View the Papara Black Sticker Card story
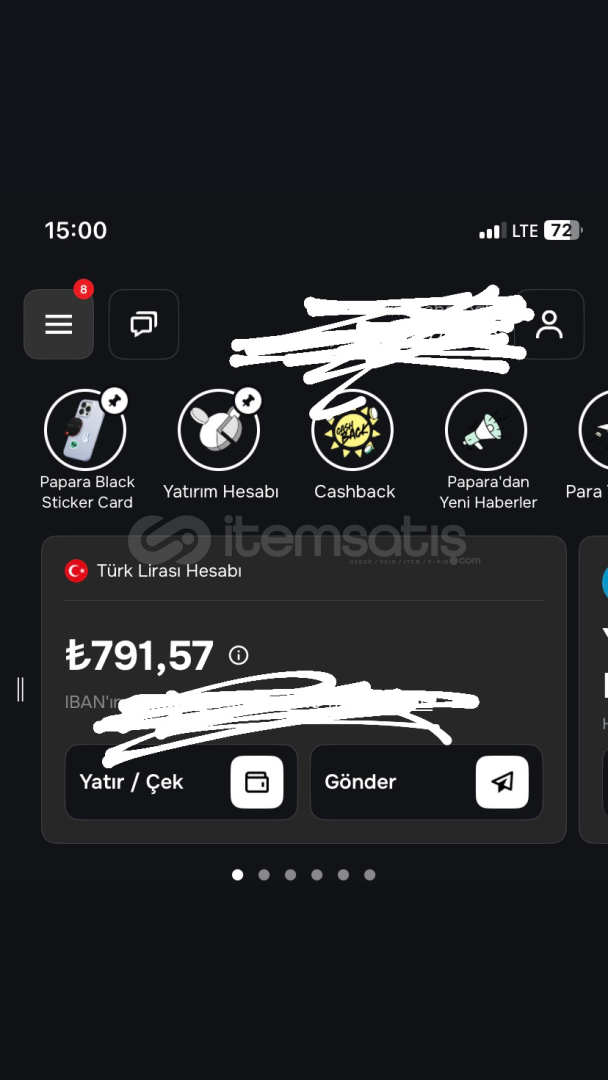Screen dimensions: 608x1080 coord(86,430)
